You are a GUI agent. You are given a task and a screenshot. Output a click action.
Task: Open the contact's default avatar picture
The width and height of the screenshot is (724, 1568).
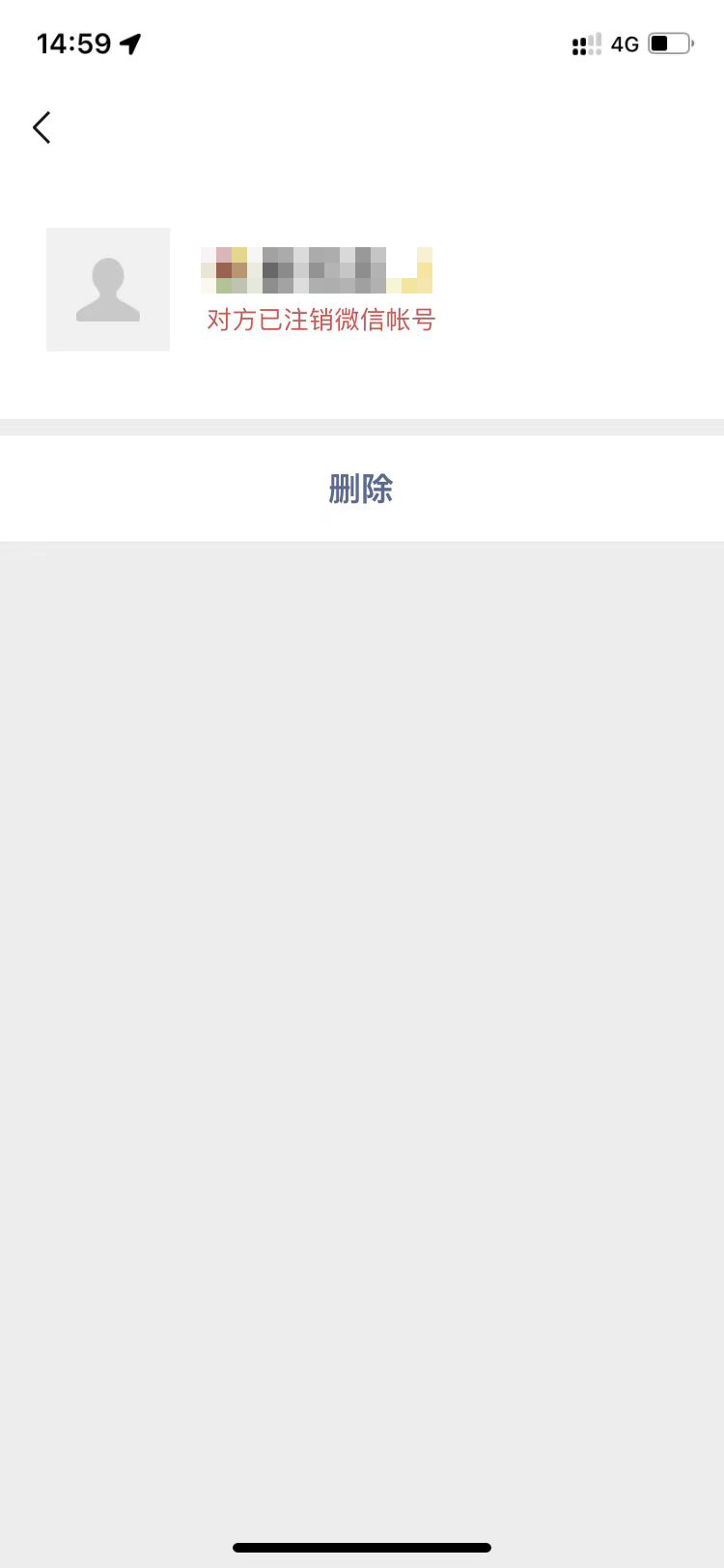pyautogui.click(x=108, y=290)
